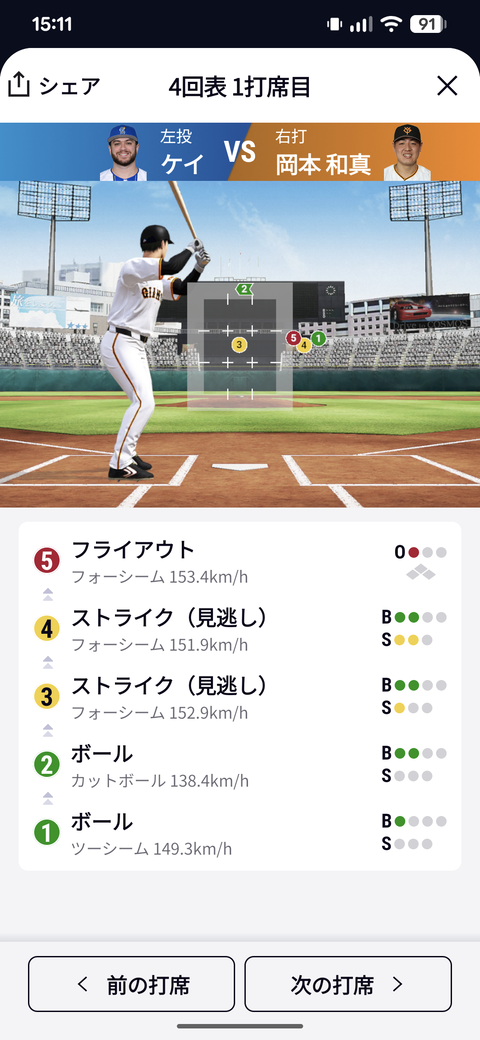This screenshot has width=480, height=1040.
Task: Go to the previous at-bat (前の打席)
Action: point(131,984)
